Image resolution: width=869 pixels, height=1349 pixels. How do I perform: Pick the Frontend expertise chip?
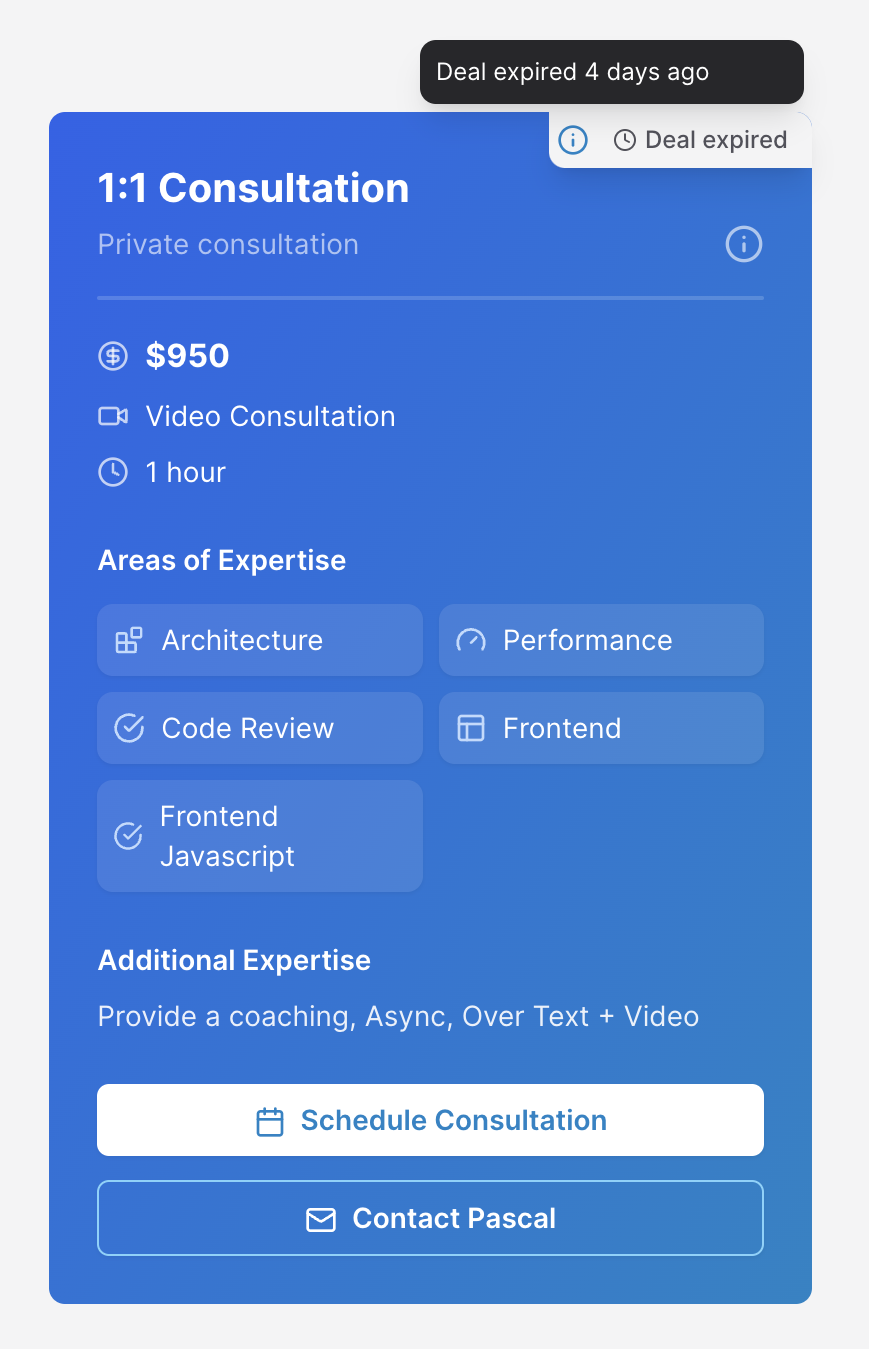pyautogui.click(x=601, y=728)
